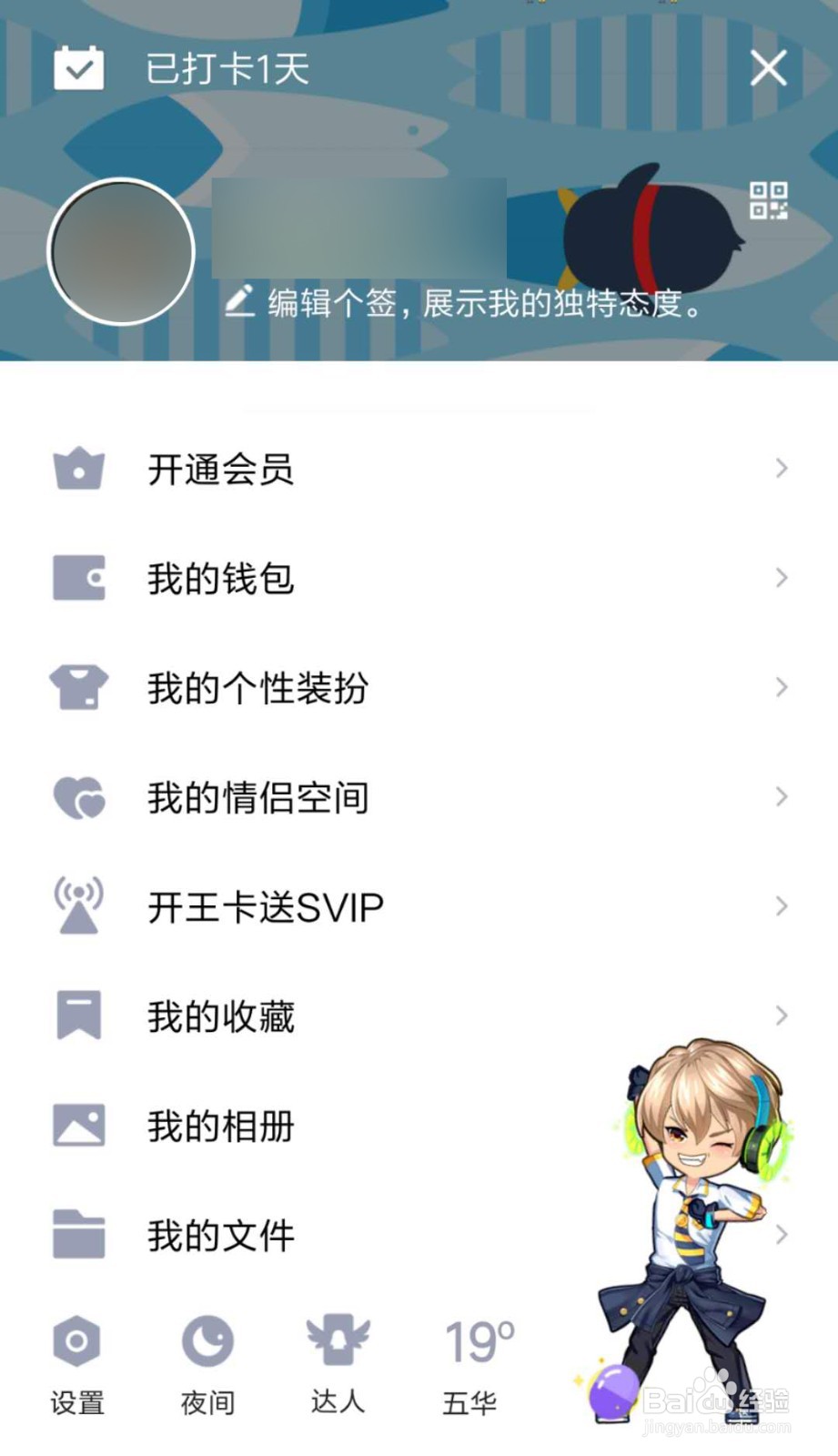Expand 开通会员 with its chevron
The image size is (838, 1456).
pyautogui.click(x=782, y=468)
